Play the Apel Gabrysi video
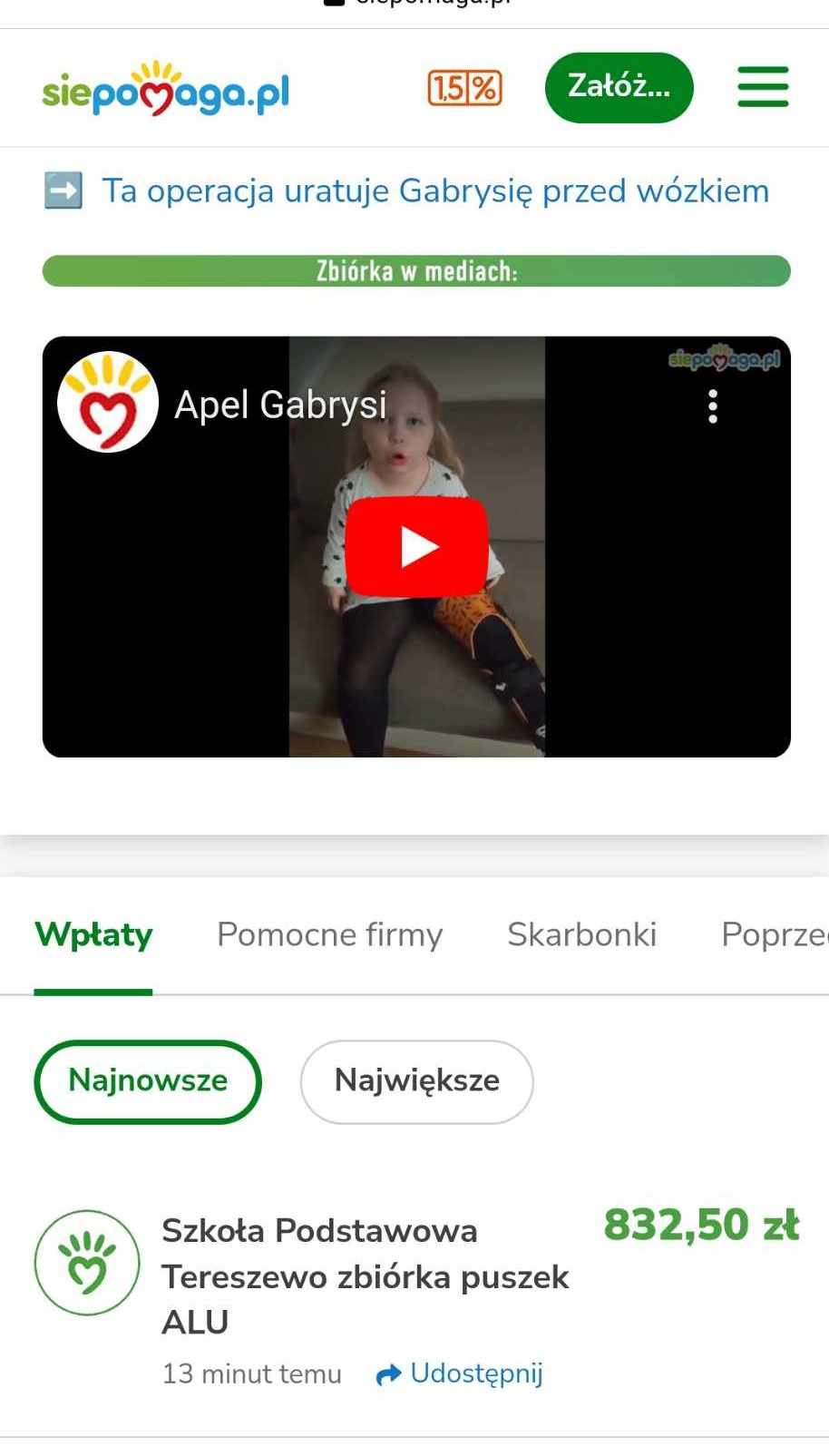829x1456 pixels. pyautogui.click(x=417, y=547)
